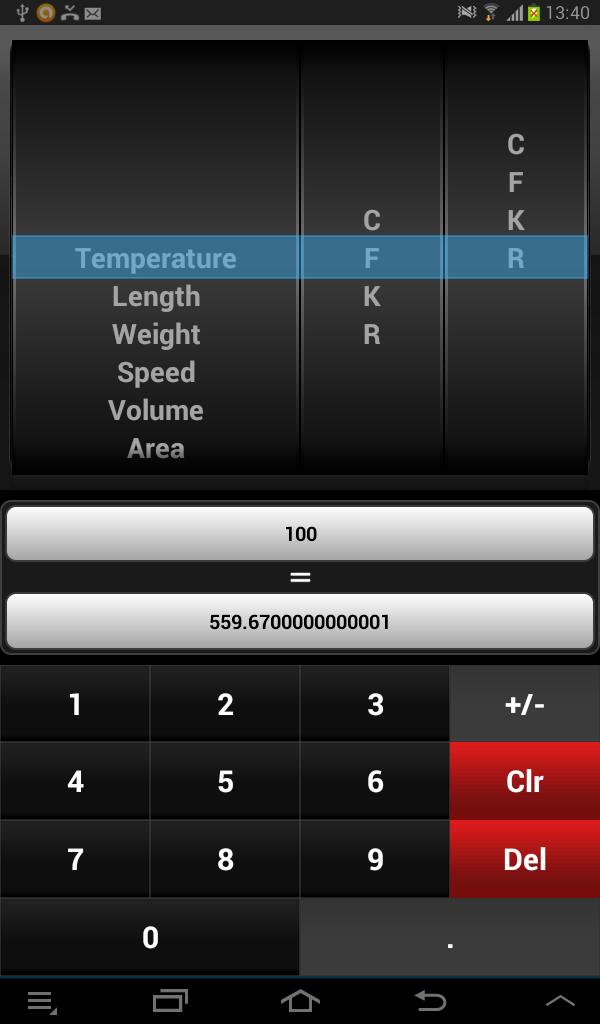Choose the Area category
This screenshot has width=600, height=1024.
click(x=156, y=449)
